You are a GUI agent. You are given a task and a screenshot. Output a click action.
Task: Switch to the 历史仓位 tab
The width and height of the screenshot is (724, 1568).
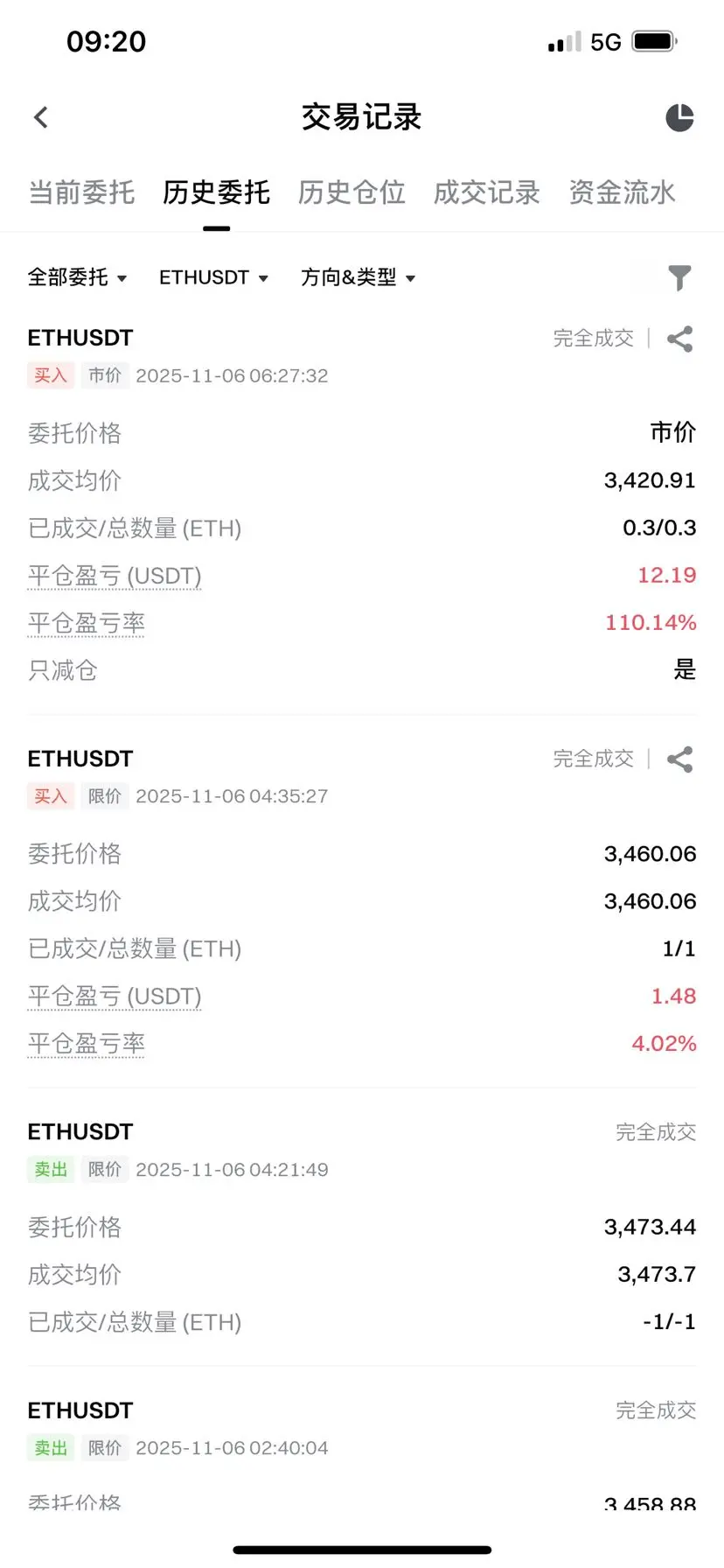tap(352, 192)
